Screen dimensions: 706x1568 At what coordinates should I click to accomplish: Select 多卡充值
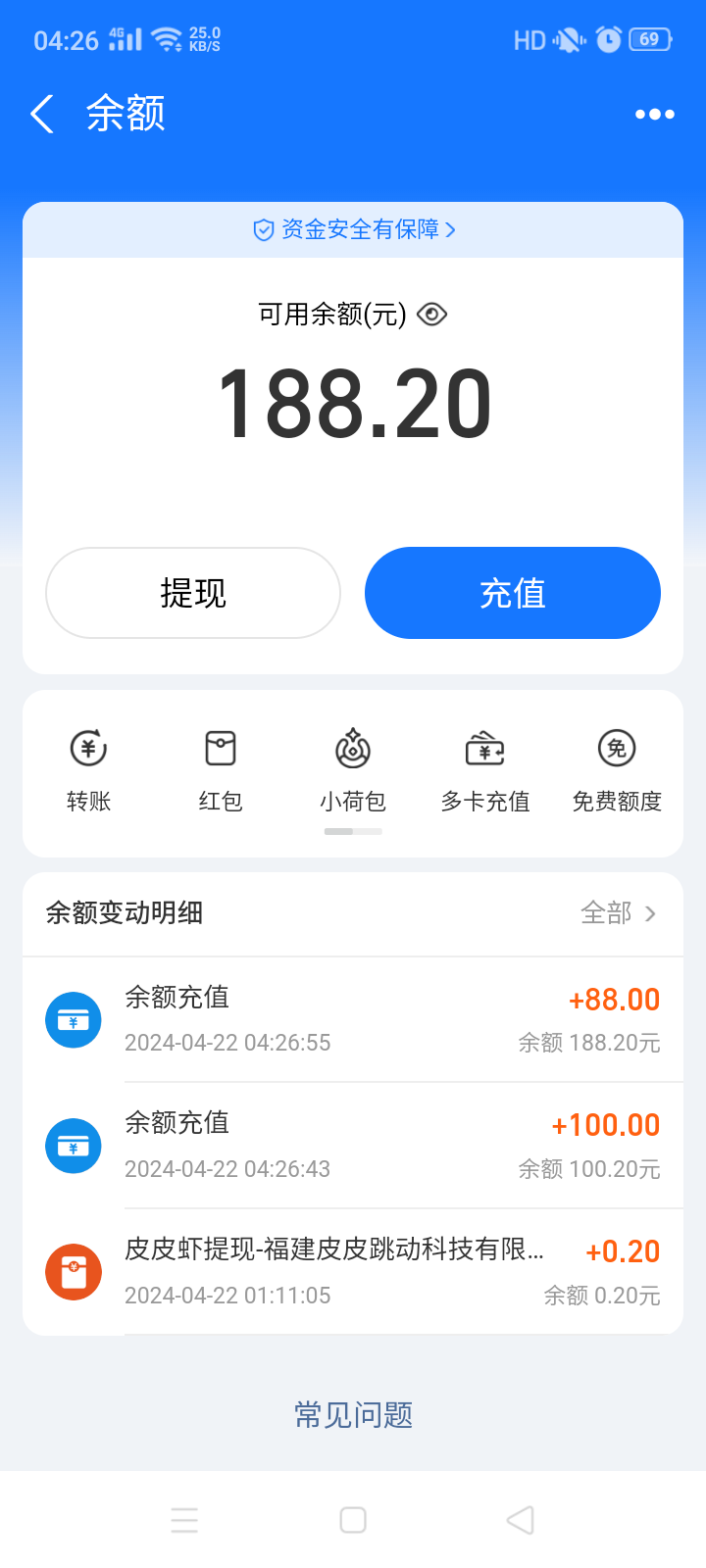point(485,771)
